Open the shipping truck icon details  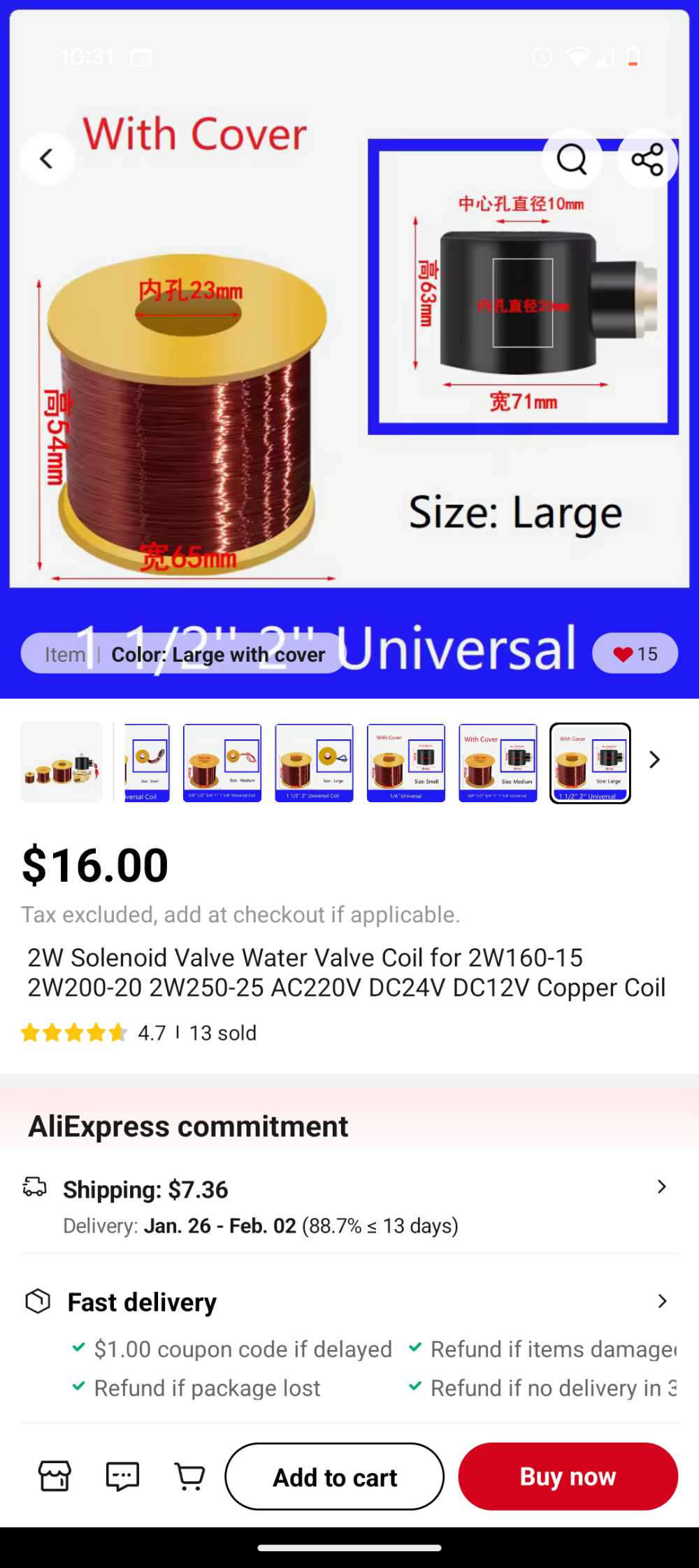34,1187
